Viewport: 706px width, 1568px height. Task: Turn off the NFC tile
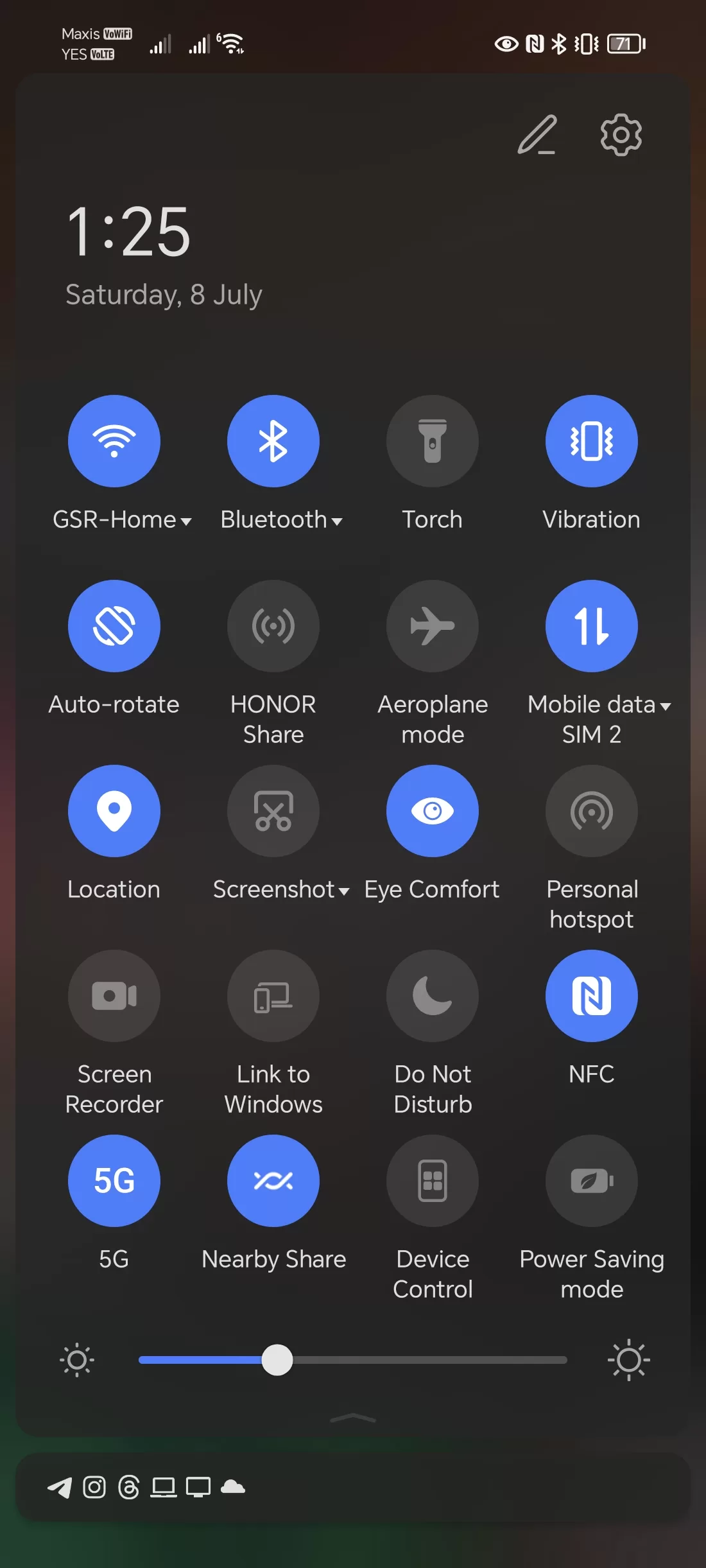click(x=592, y=996)
